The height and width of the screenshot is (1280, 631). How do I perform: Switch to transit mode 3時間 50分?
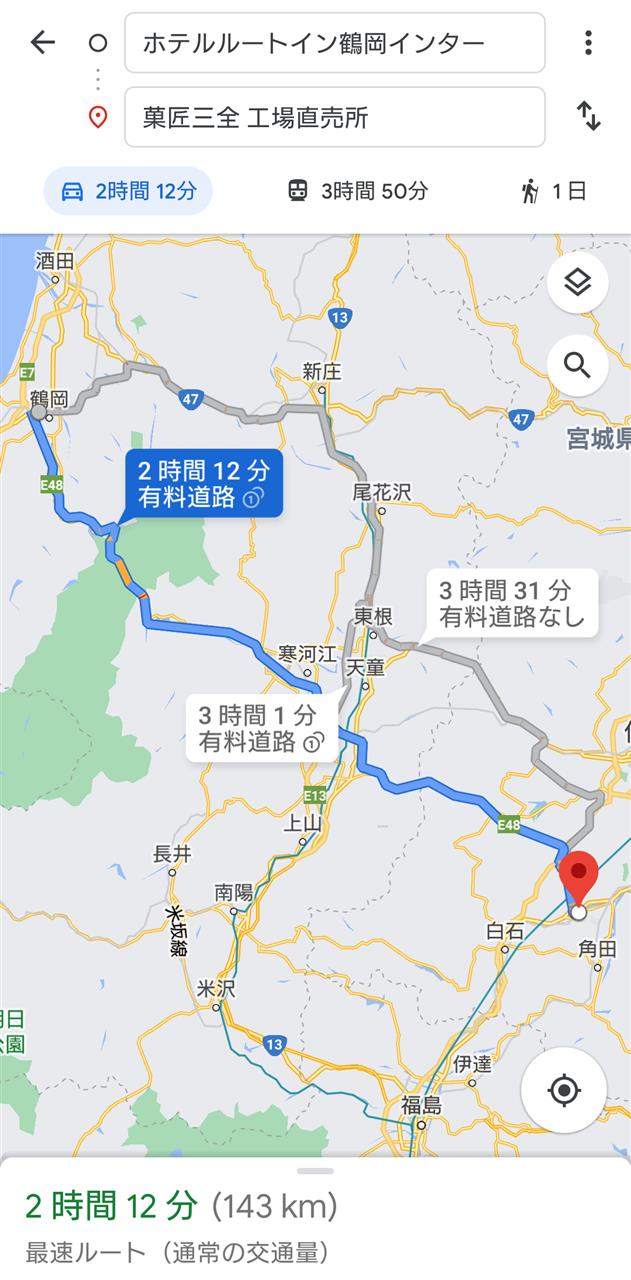pos(357,191)
